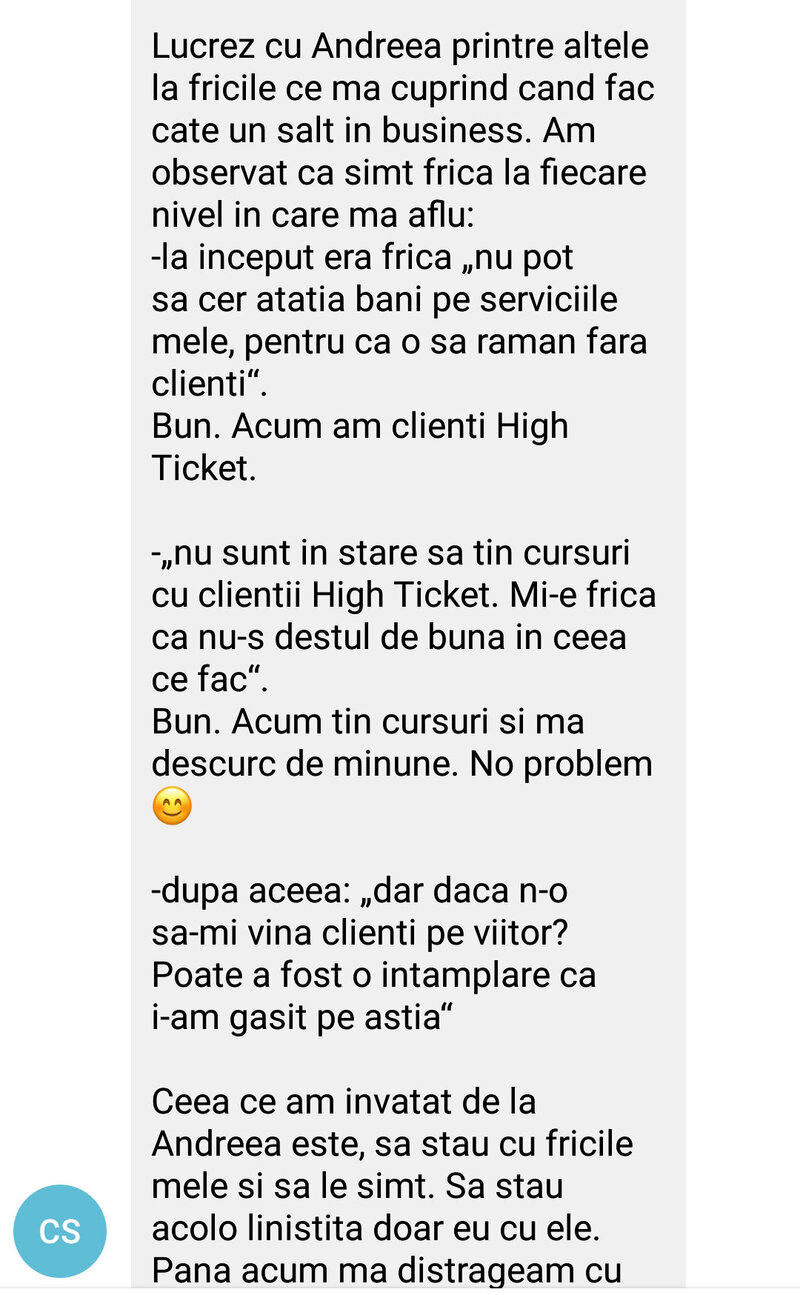This screenshot has width=800, height=1295.
Task: Open the CS contact avatar
Action: [x=60, y=1231]
